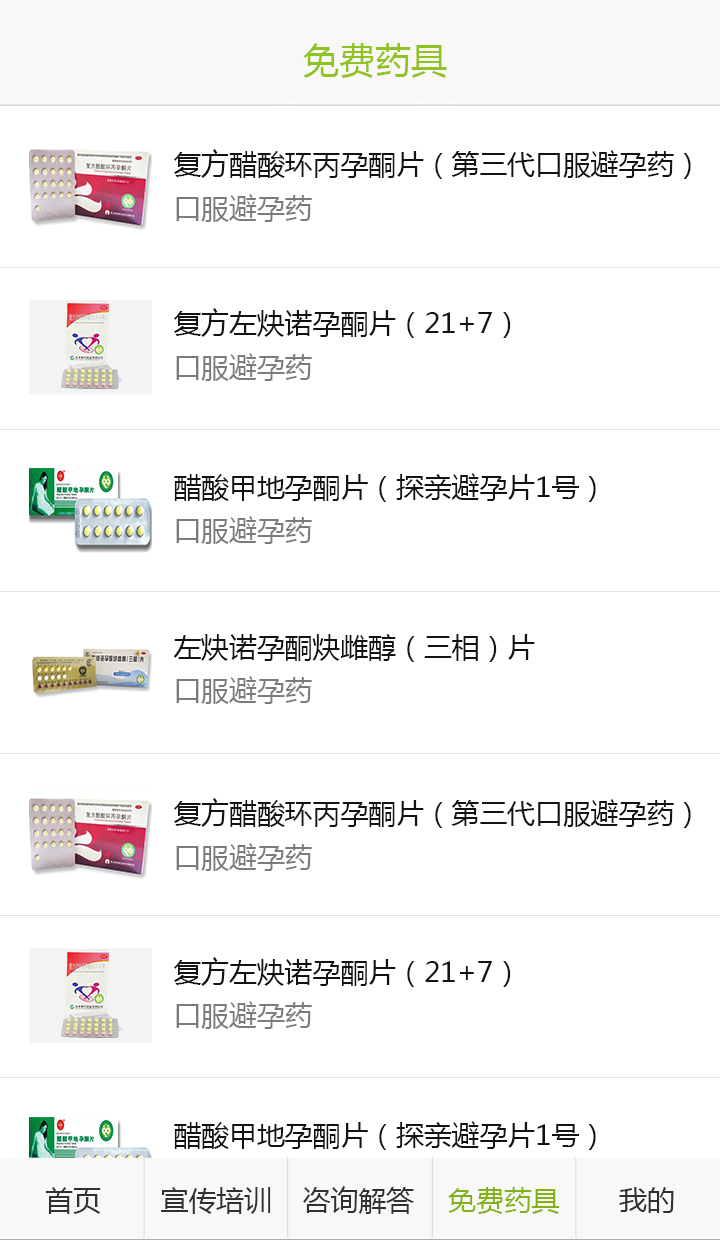The height and width of the screenshot is (1240, 720).
Task: Tap the second 复方左炔诺孕酮片 image
Action: pyautogui.click(x=90, y=996)
